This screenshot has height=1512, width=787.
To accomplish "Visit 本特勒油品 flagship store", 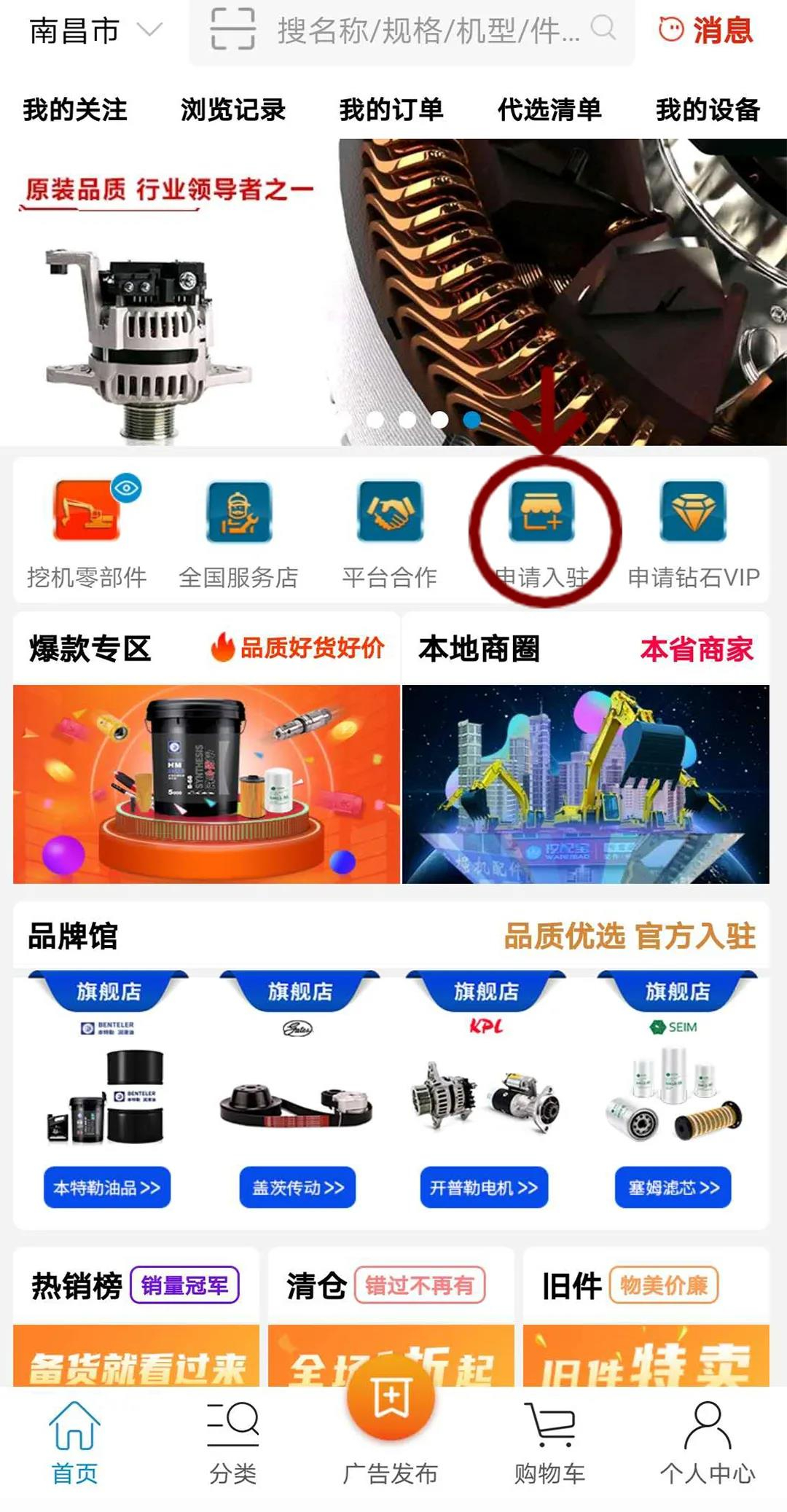I will coord(107,1188).
